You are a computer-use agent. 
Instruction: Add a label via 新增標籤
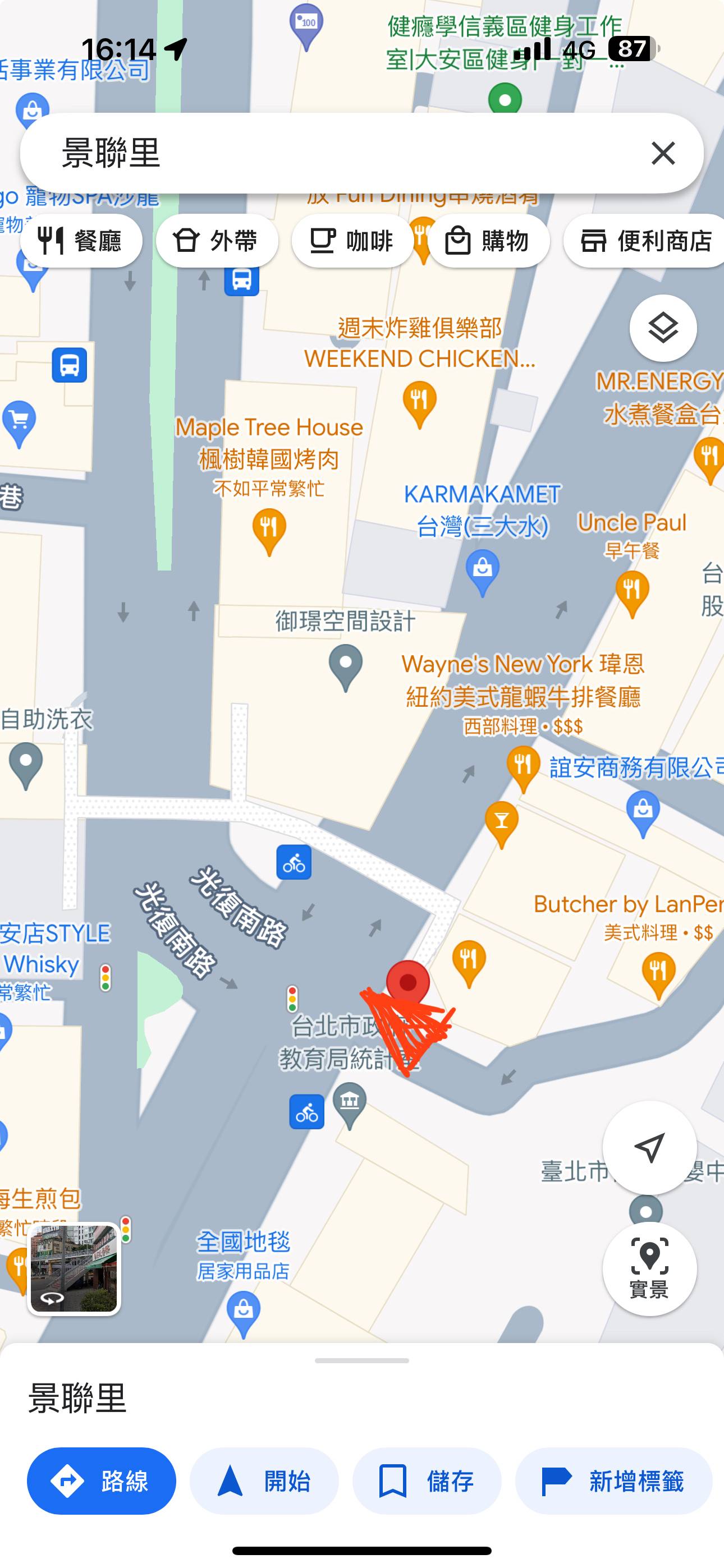pyautogui.click(x=613, y=1480)
